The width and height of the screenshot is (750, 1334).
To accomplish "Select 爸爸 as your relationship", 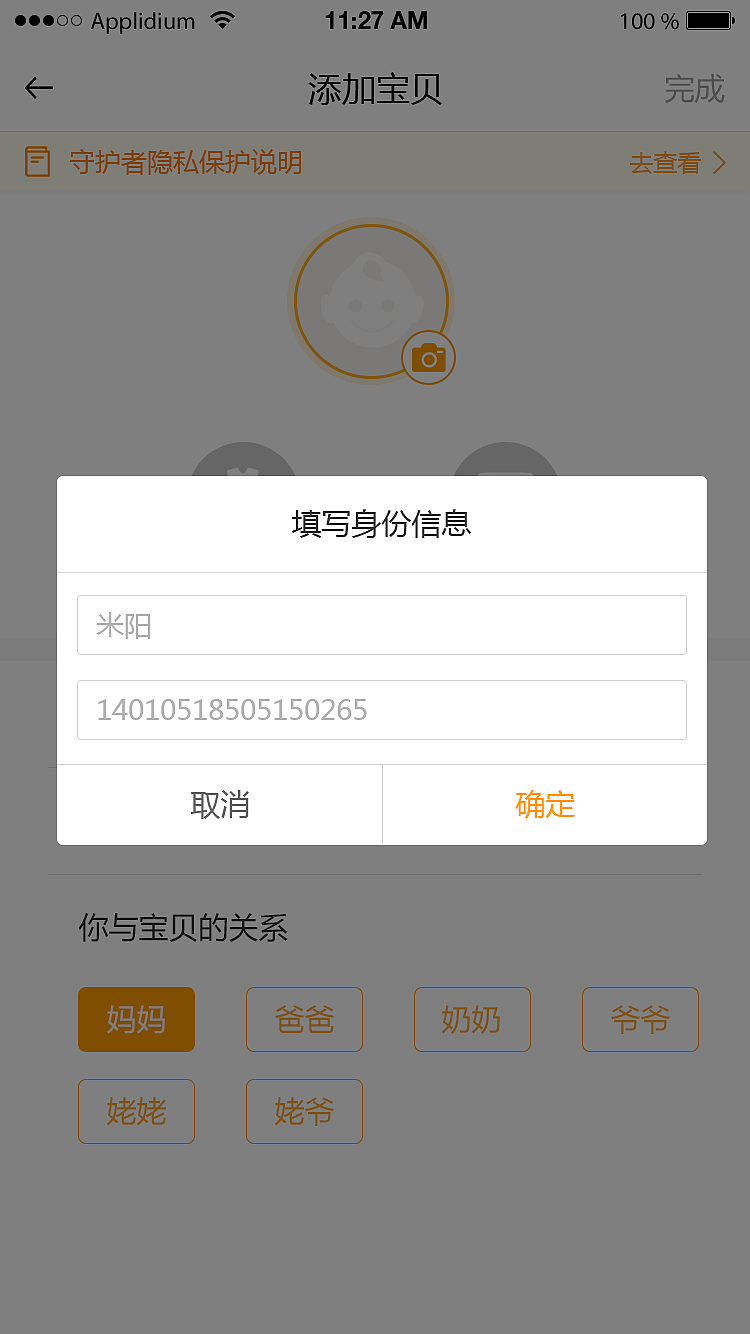I will point(304,1019).
